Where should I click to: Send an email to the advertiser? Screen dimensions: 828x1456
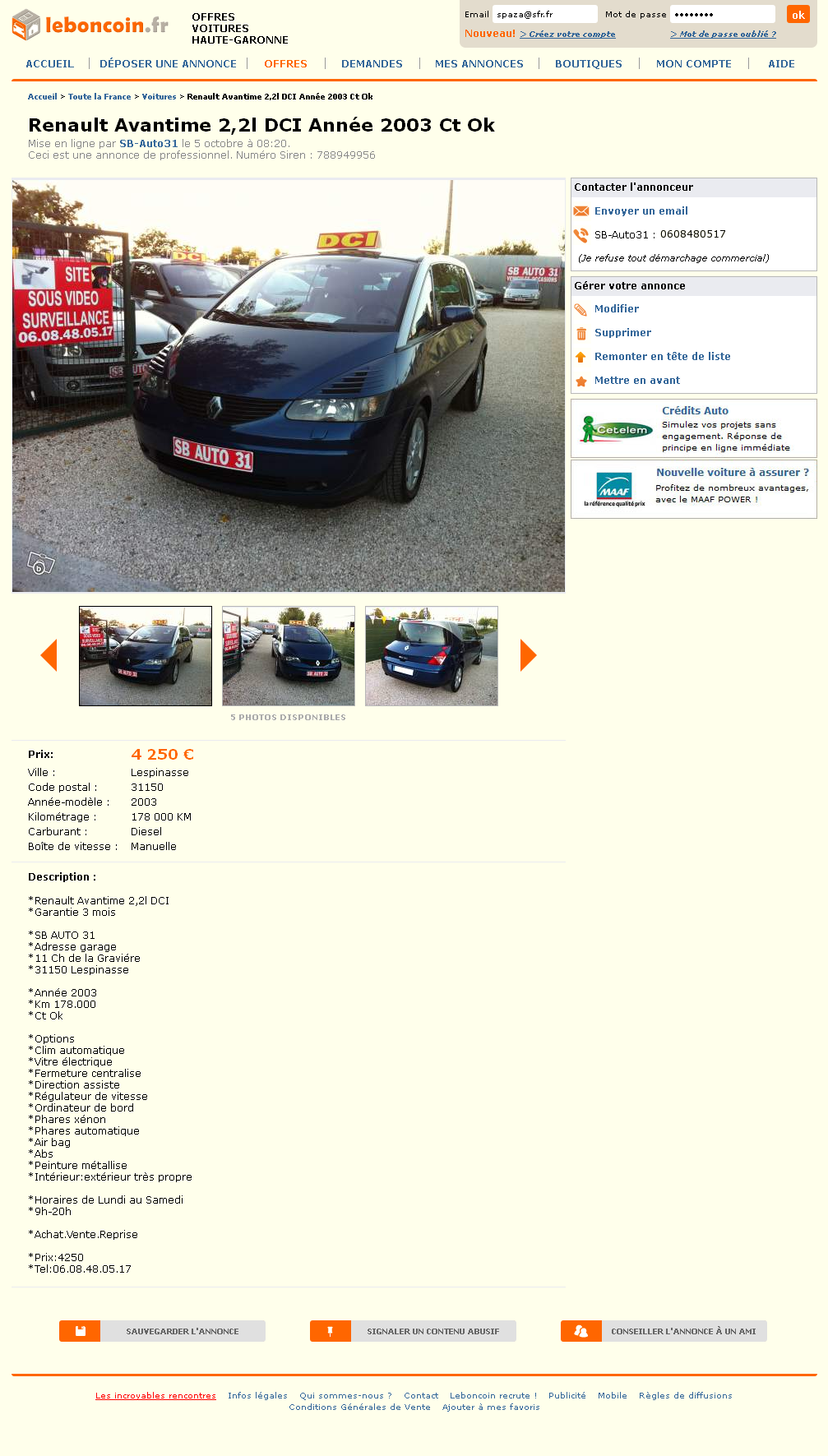[x=641, y=211]
